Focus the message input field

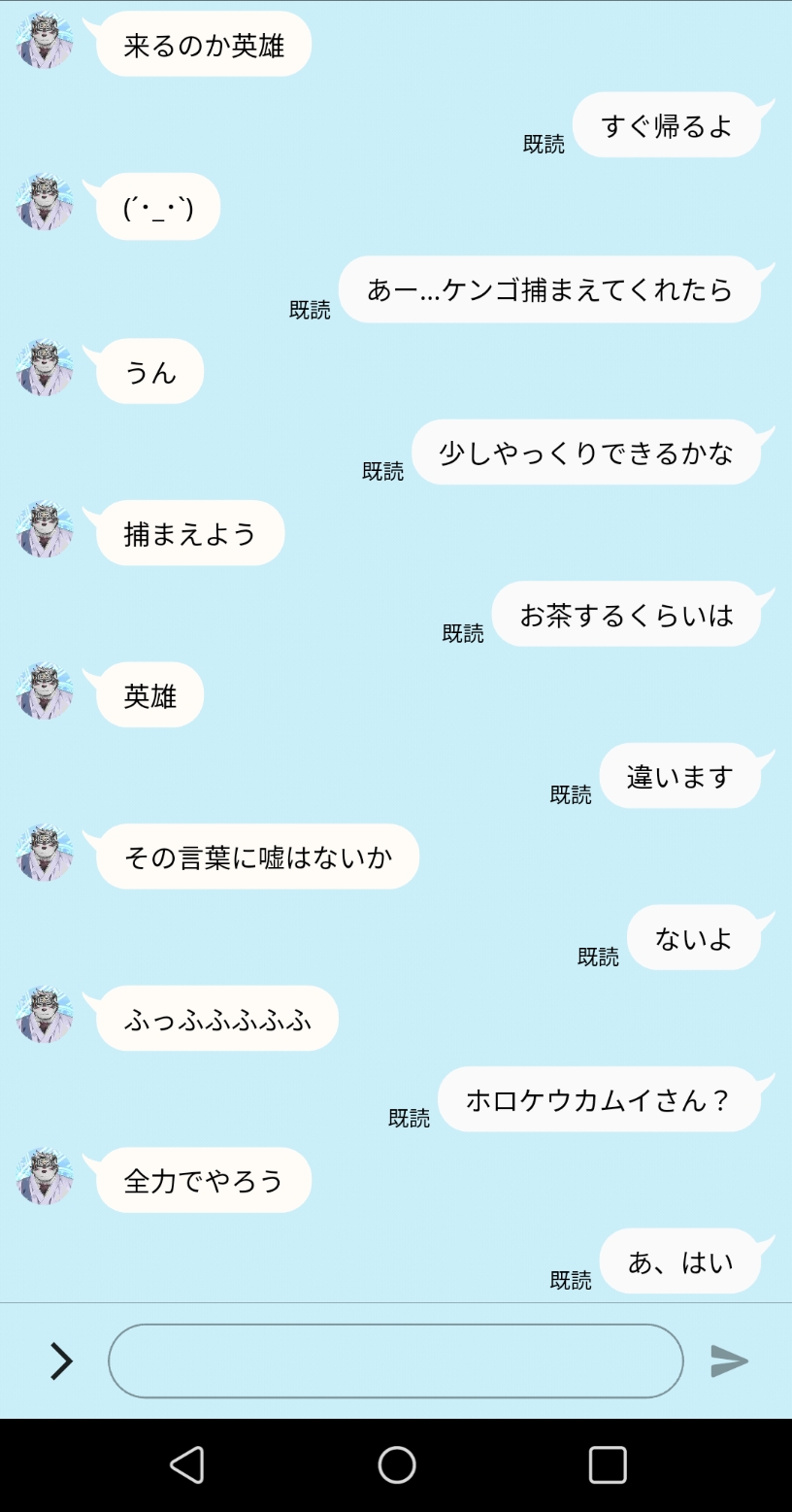tap(395, 1361)
